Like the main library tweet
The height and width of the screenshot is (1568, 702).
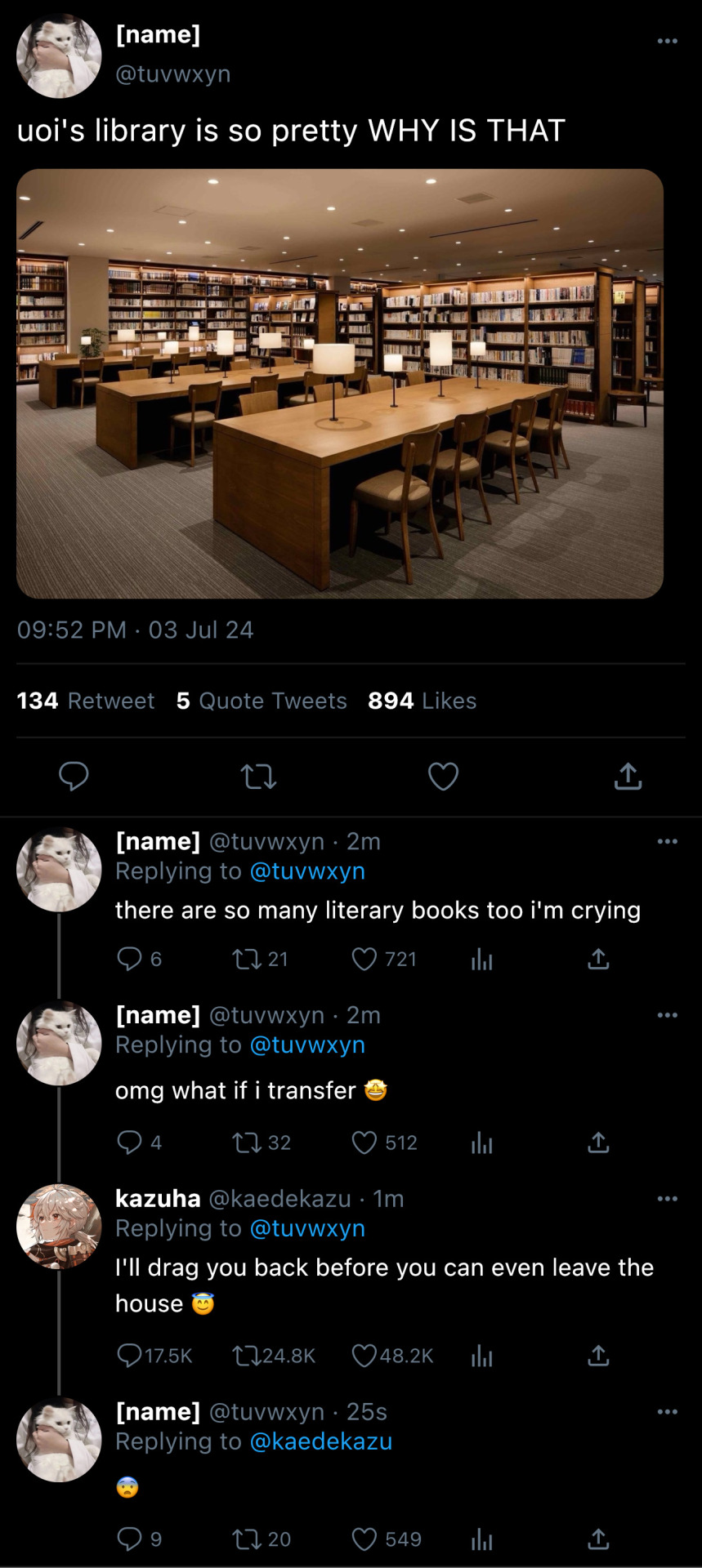pyautogui.click(x=443, y=776)
